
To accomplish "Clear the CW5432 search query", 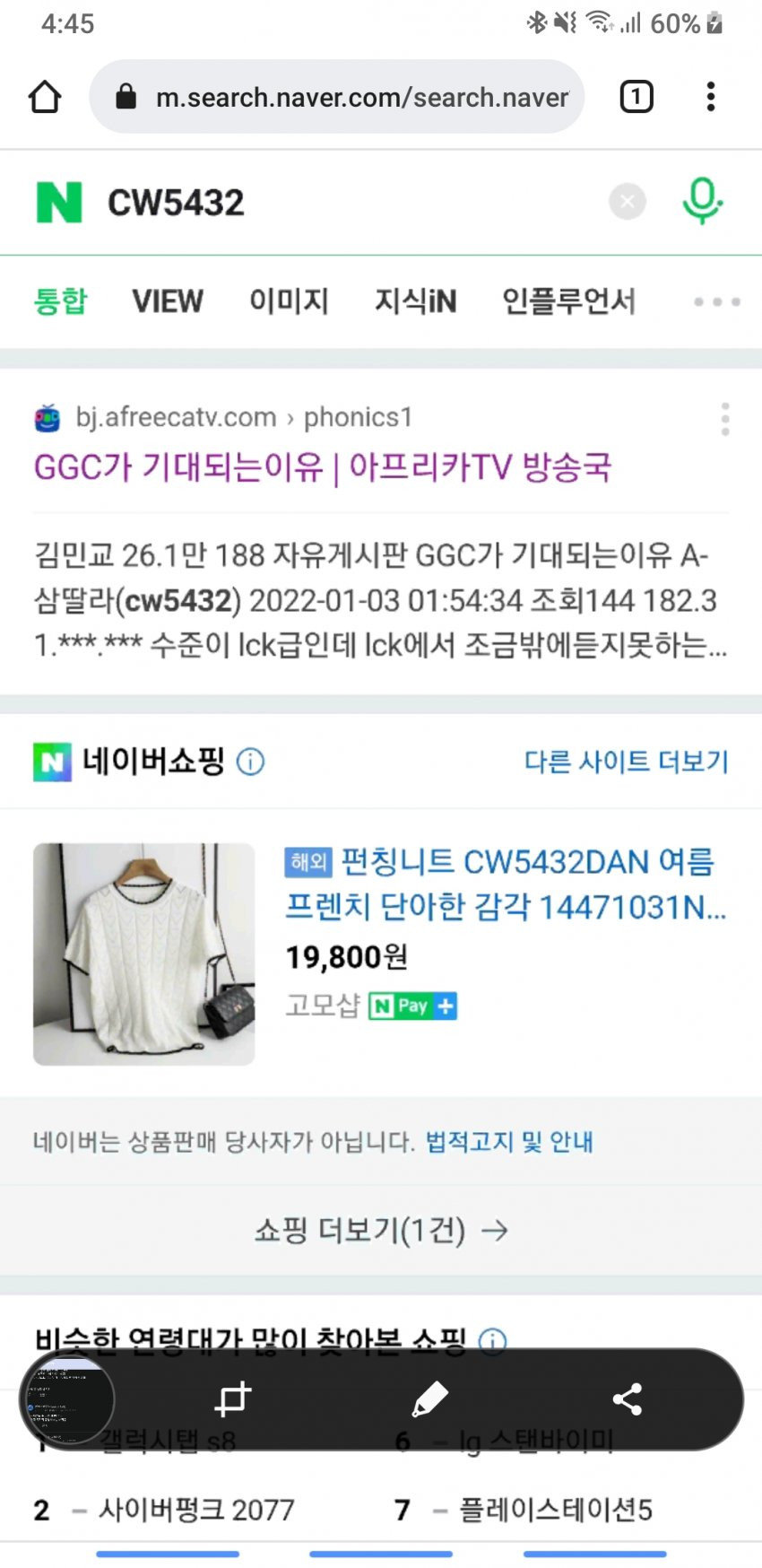I will tap(628, 202).
